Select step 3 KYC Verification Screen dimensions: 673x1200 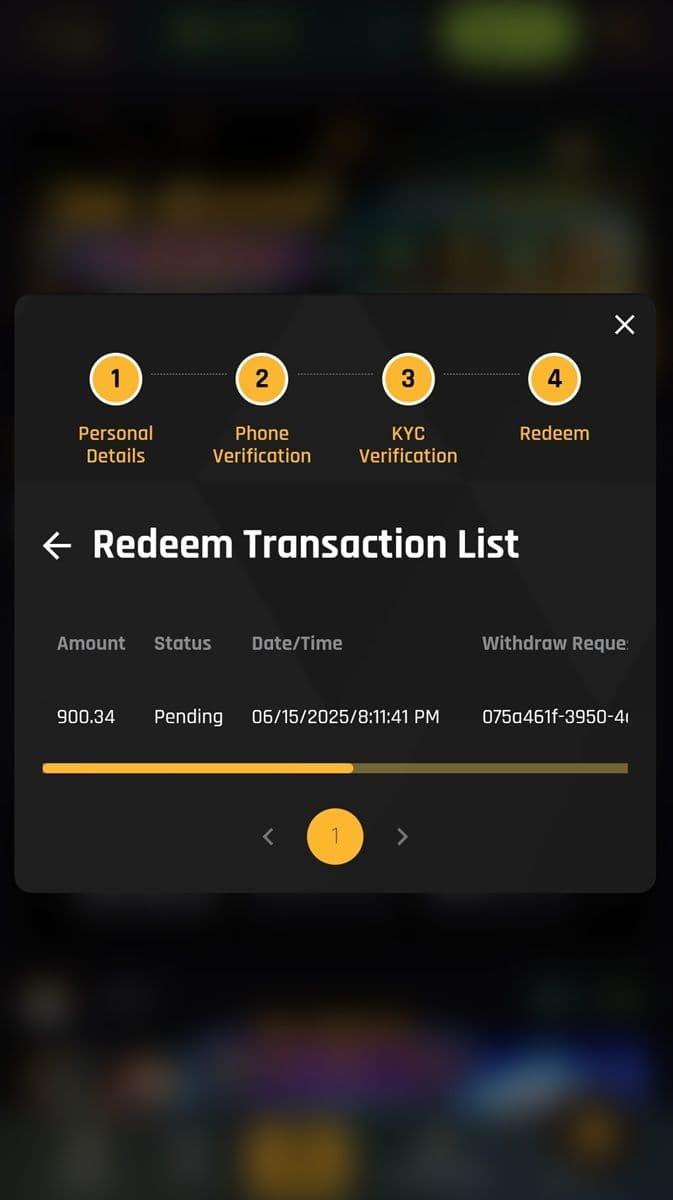(x=408, y=379)
